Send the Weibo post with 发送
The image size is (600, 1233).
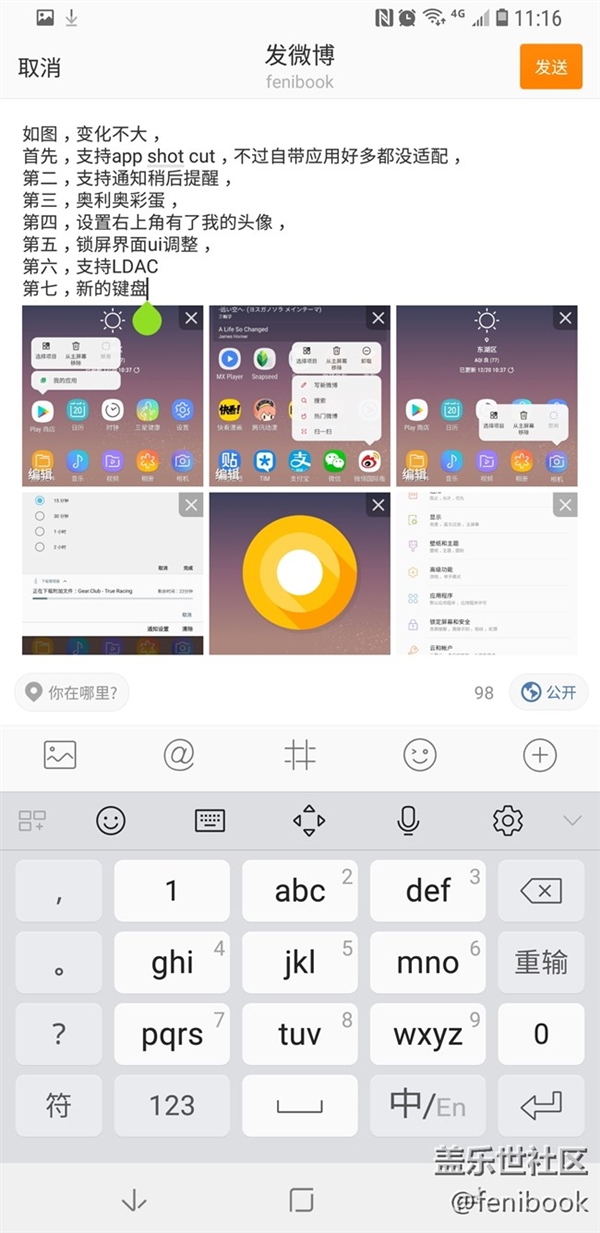(x=551, y=67)
